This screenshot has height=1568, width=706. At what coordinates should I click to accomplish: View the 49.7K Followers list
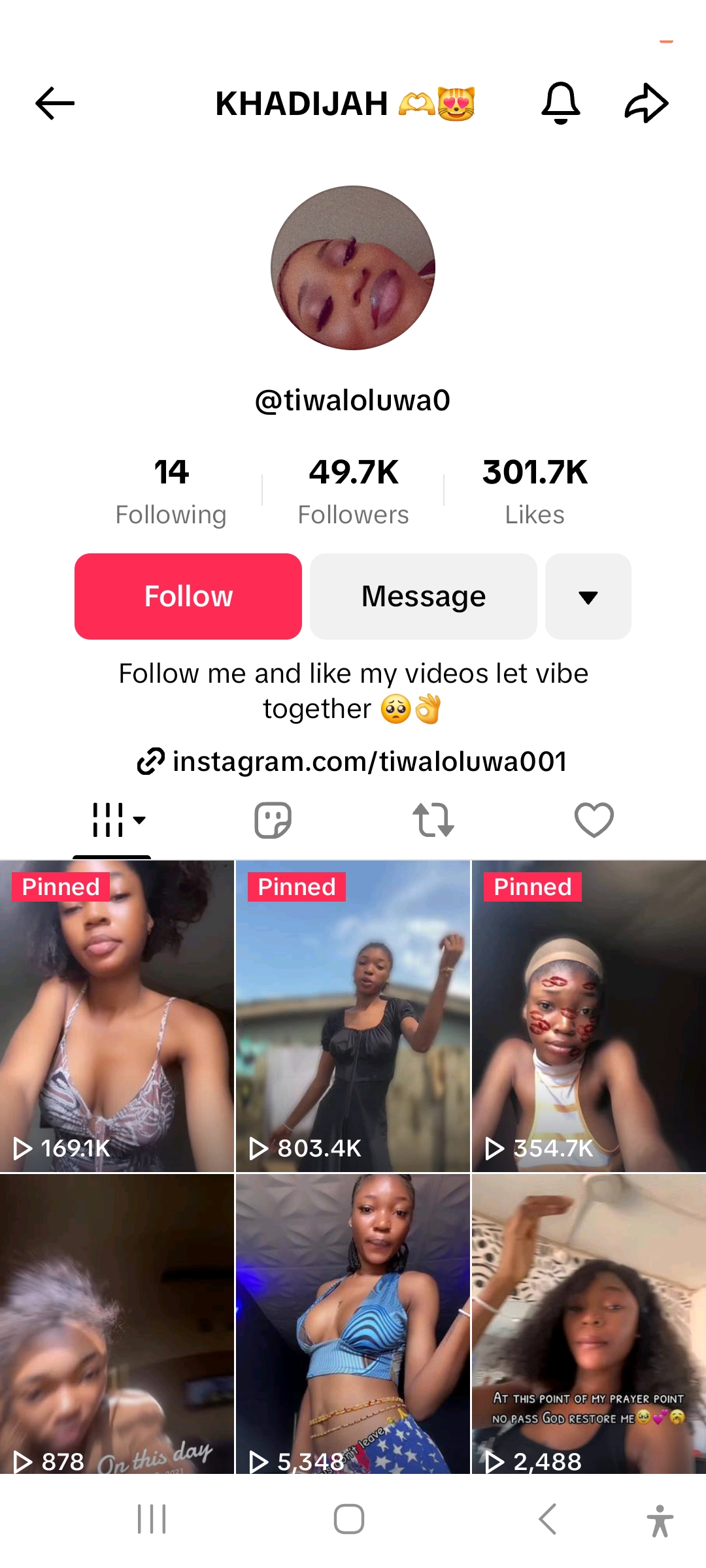pos(353,491)
